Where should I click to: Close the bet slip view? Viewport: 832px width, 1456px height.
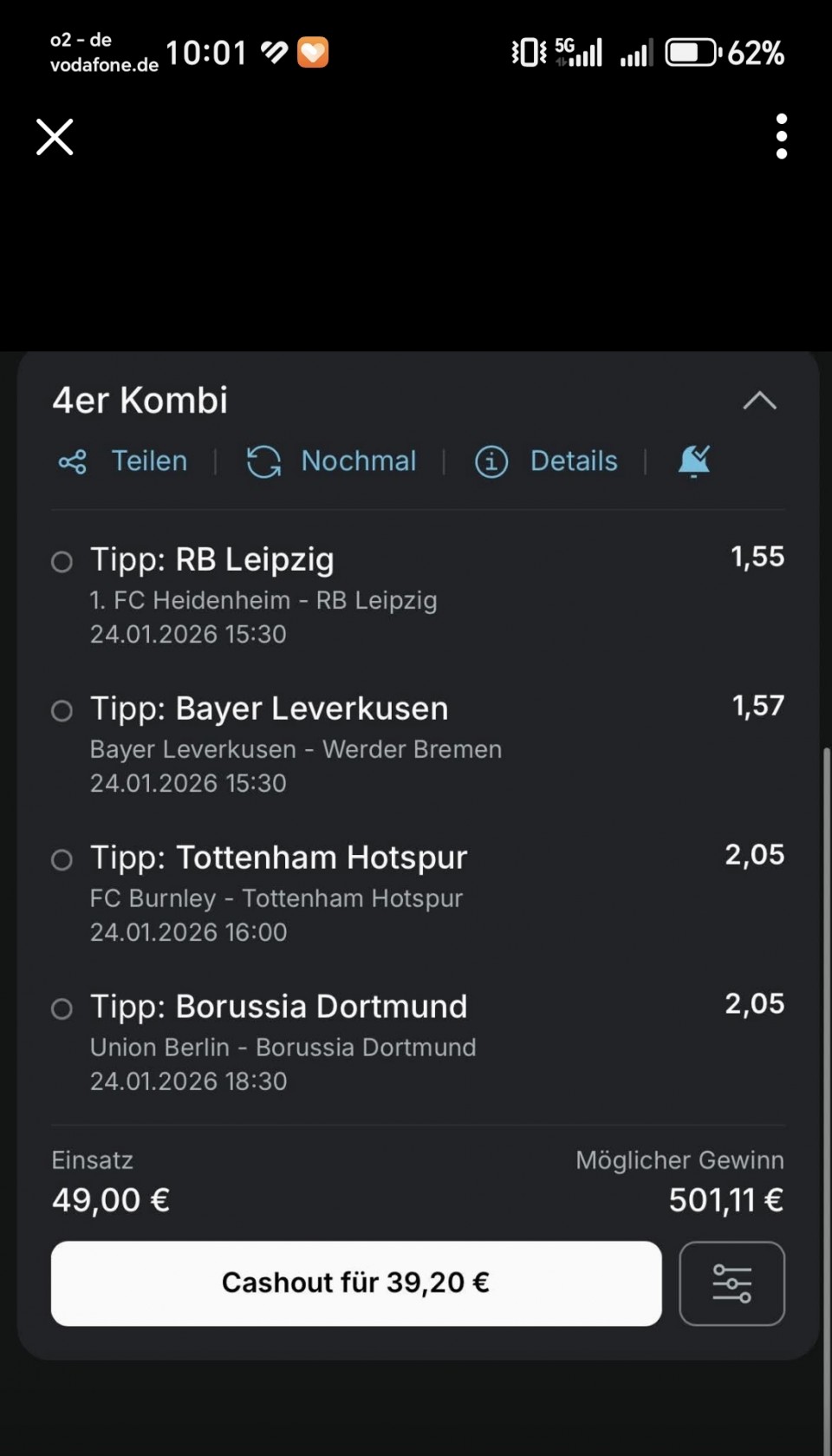55,137
